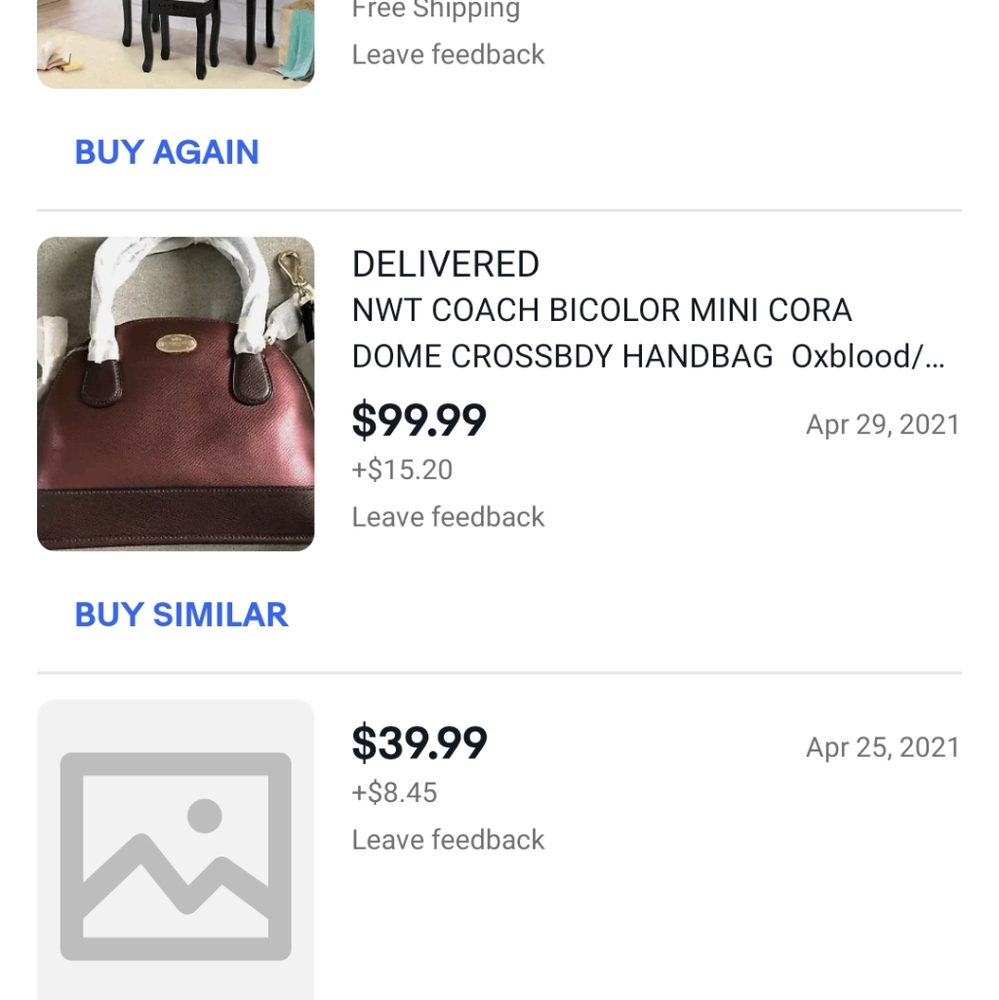999x1000 pixels.
Task: Leave feedback on the Coach handbag order
Action: pos(447,517)
